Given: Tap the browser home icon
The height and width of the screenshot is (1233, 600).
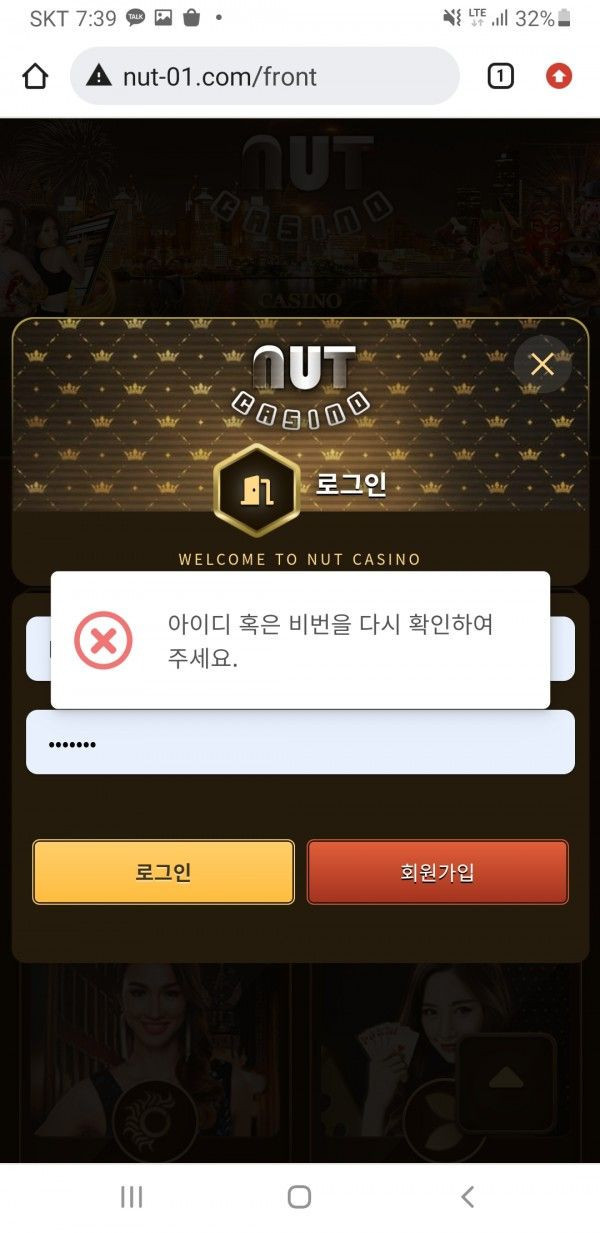Looking at the screenshot, I should pyautogui.click(x=35, y=76).
